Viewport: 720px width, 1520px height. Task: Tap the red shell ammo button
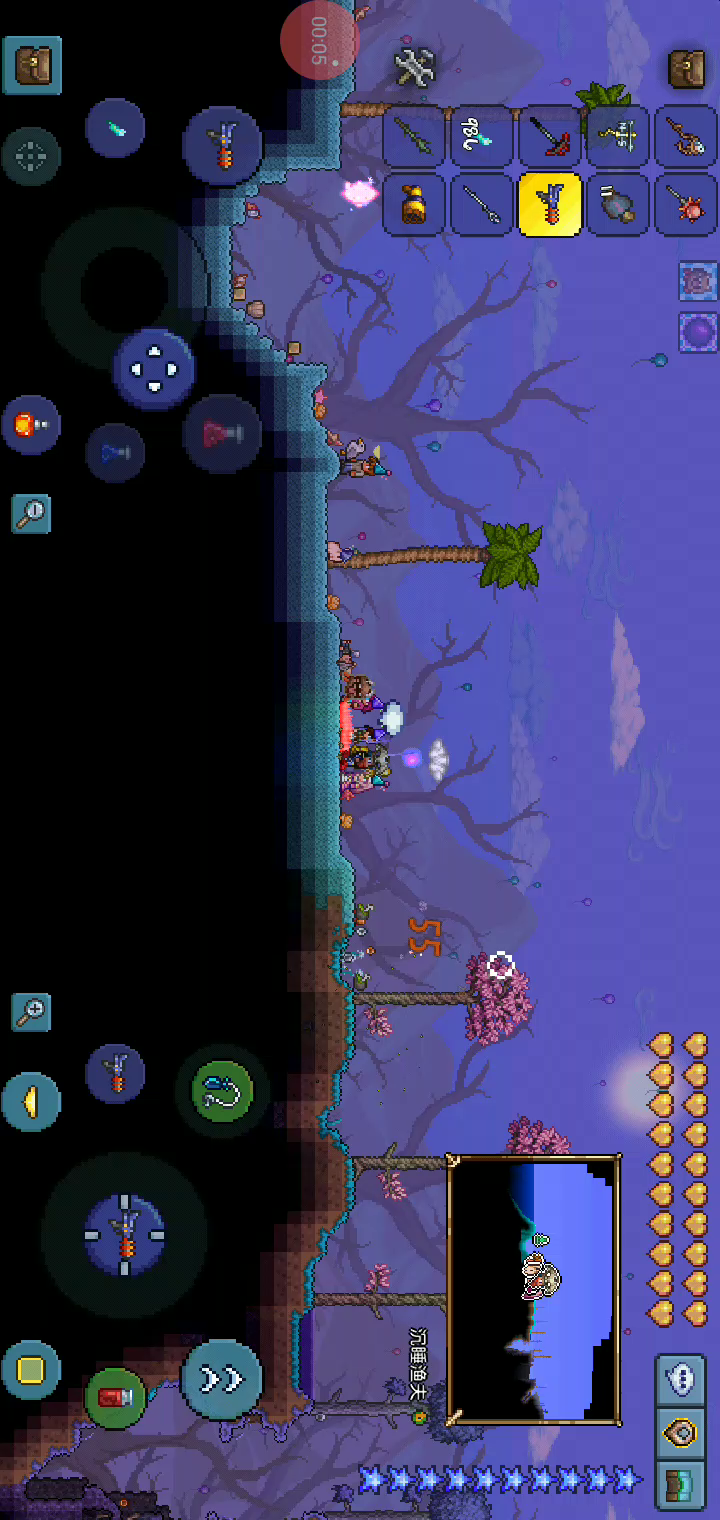coord(115,1397)
